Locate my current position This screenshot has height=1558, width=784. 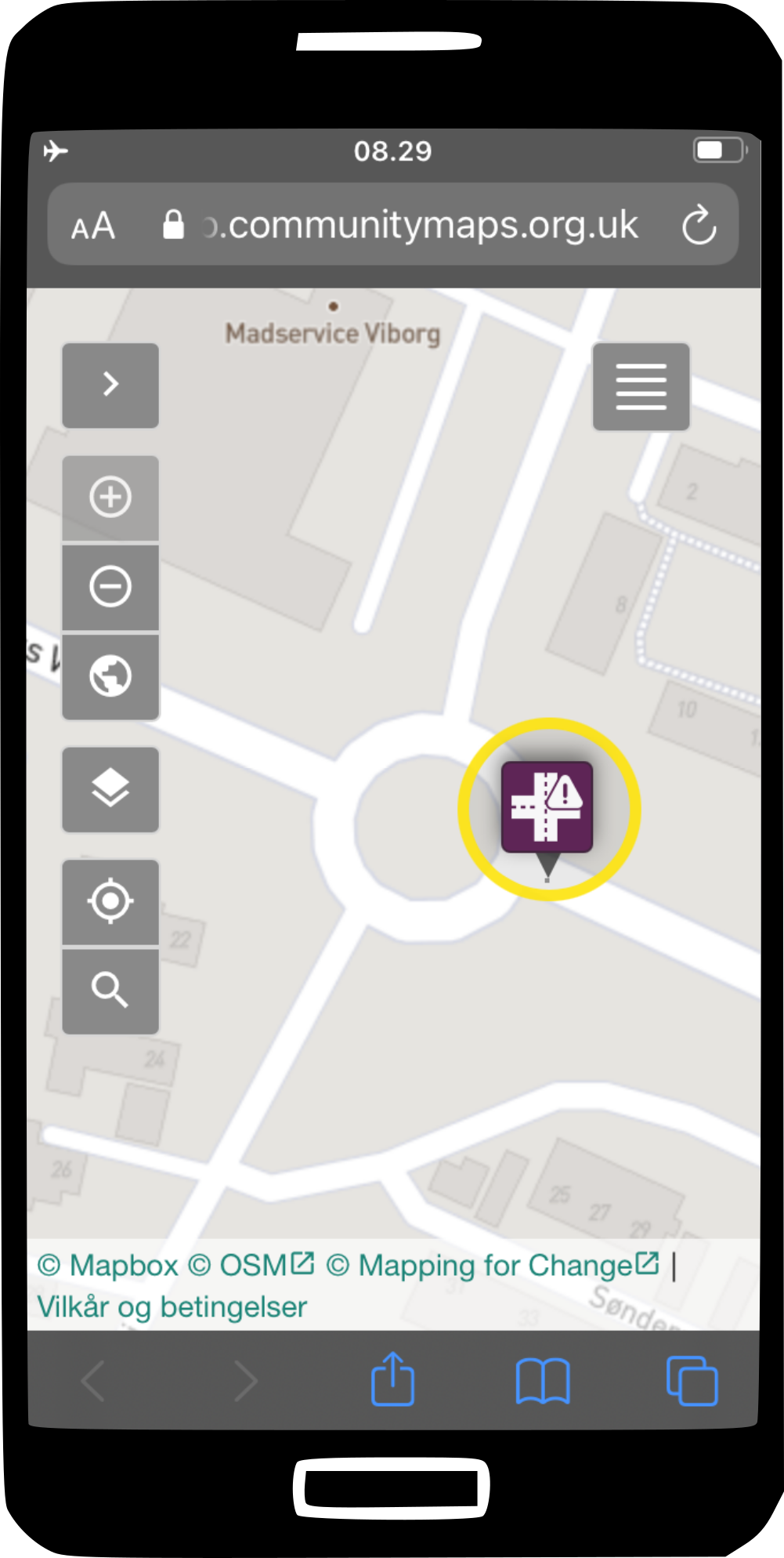[110, 901]
